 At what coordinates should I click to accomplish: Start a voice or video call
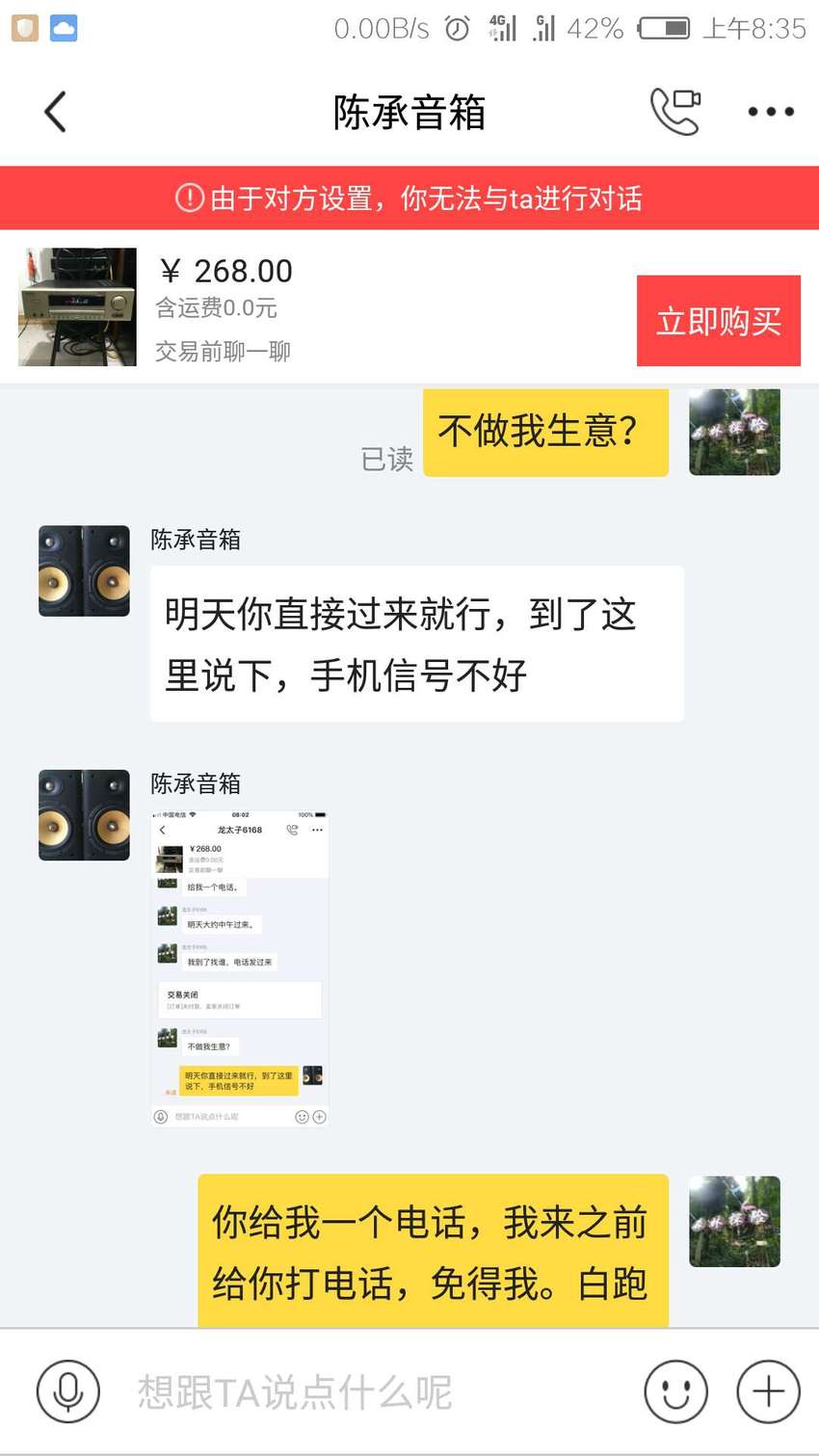click(675, 112)
